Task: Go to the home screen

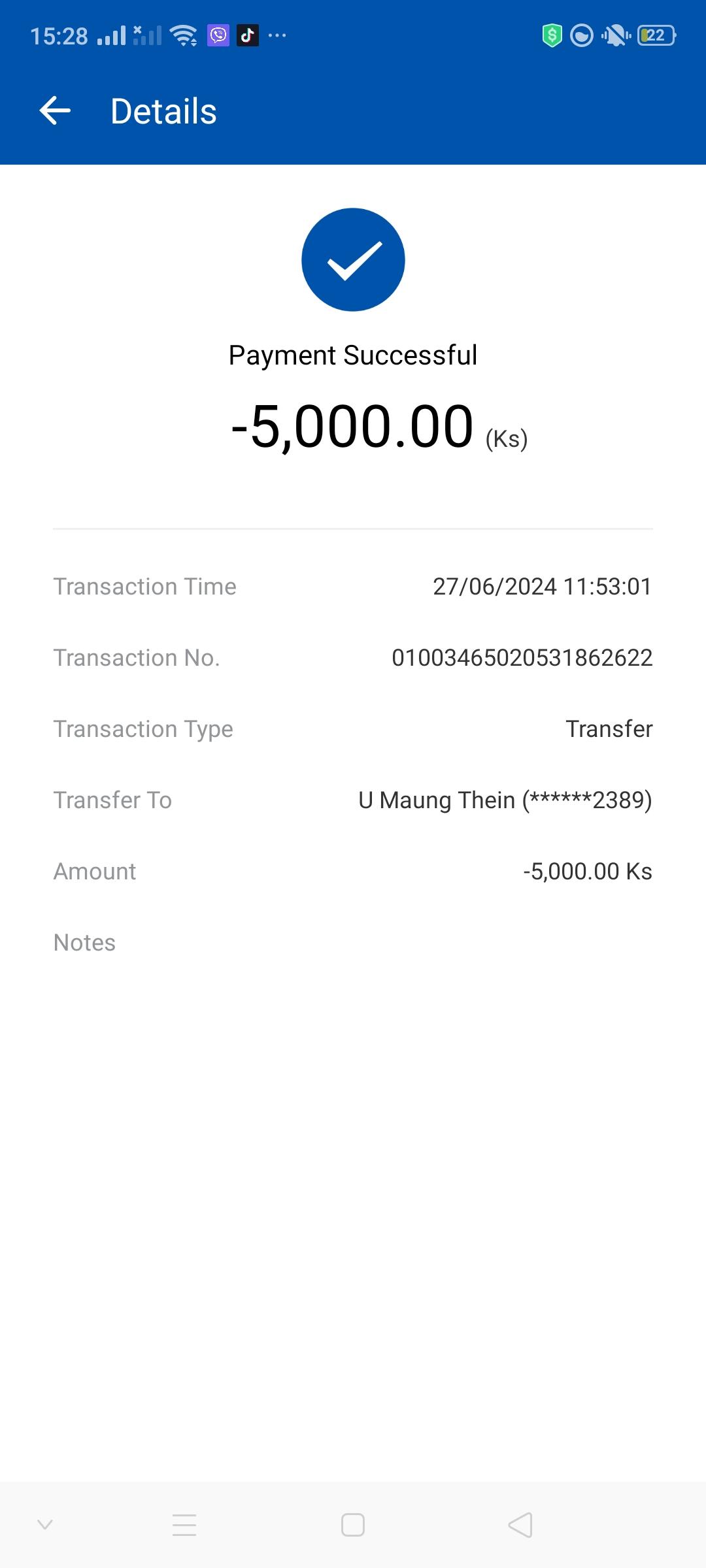Action: tap(353, 1525)
